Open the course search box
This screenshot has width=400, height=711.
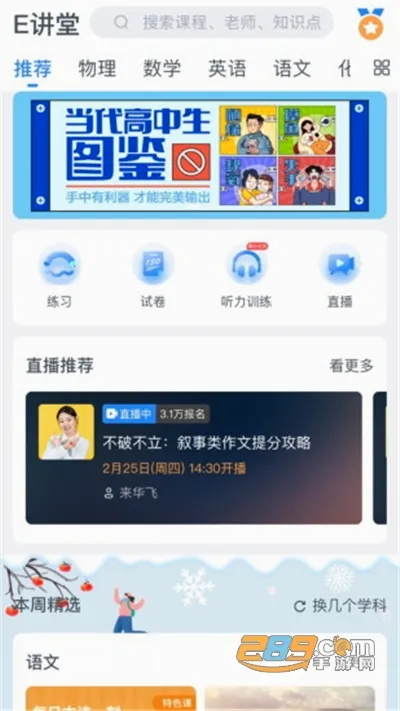[x=211, y=22]
